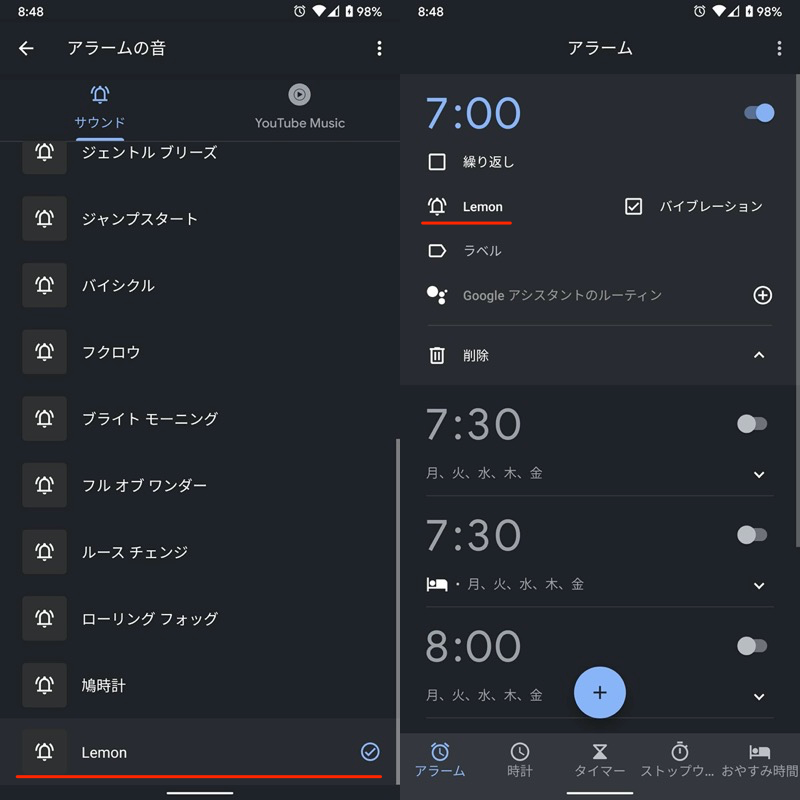The height and width of the screenshot is (800, 800).
Task: Uncheck the バイブレーション checkbox
Action: pyautogui.click(x=633, y=207)
